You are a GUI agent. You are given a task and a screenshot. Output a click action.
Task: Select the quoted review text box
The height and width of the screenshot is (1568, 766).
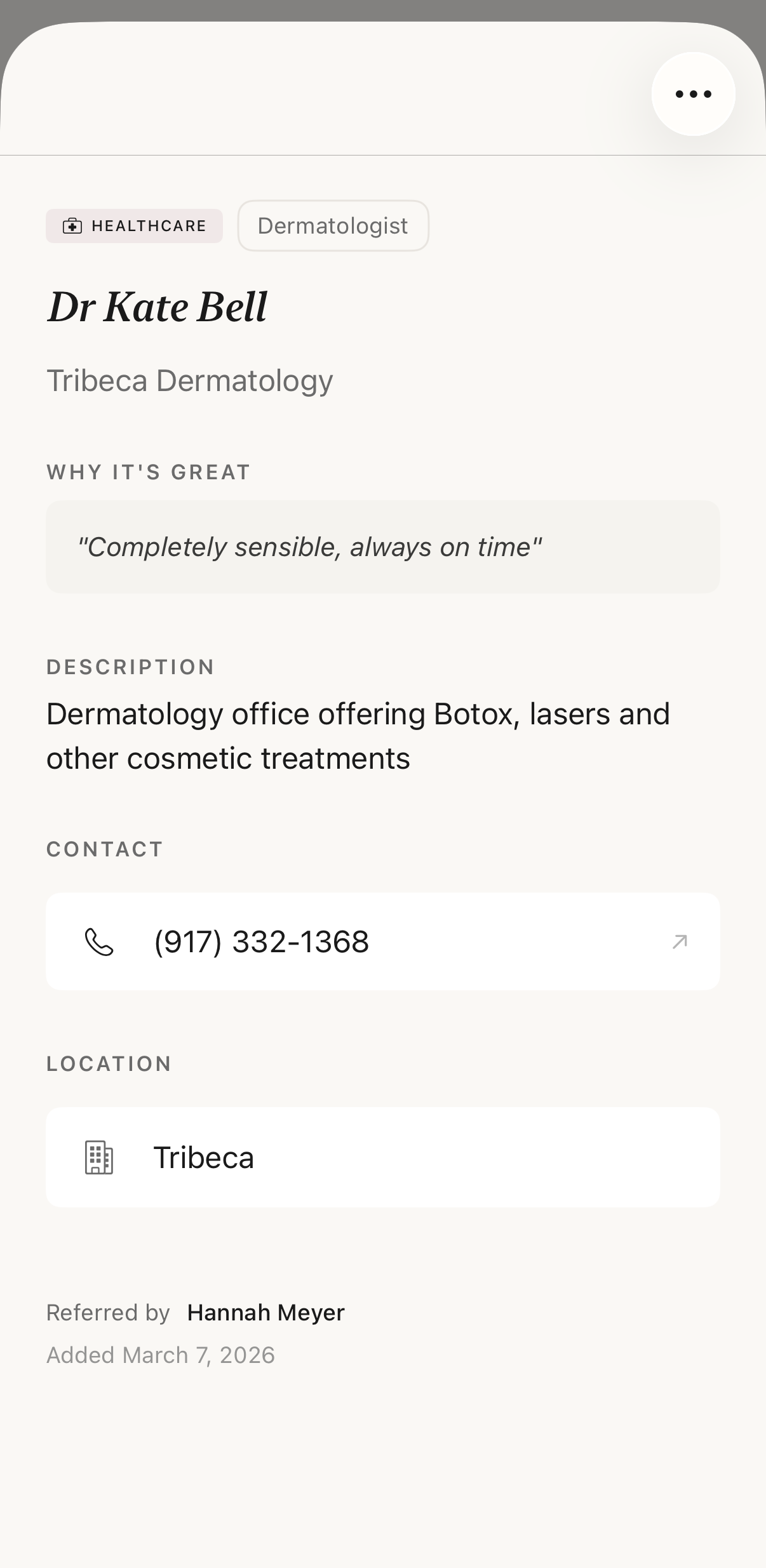click(382, 546)
